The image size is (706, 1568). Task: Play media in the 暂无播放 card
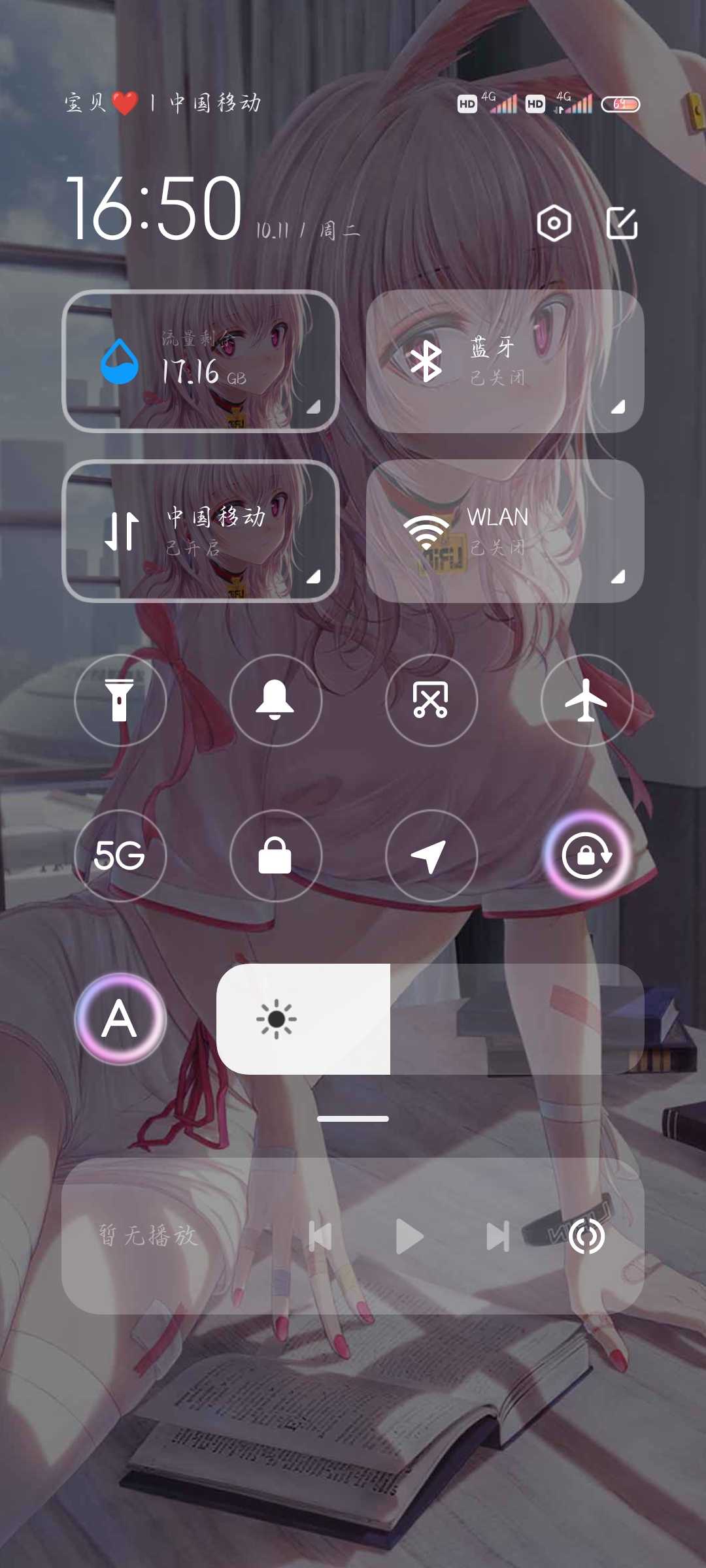[410, 1236]
